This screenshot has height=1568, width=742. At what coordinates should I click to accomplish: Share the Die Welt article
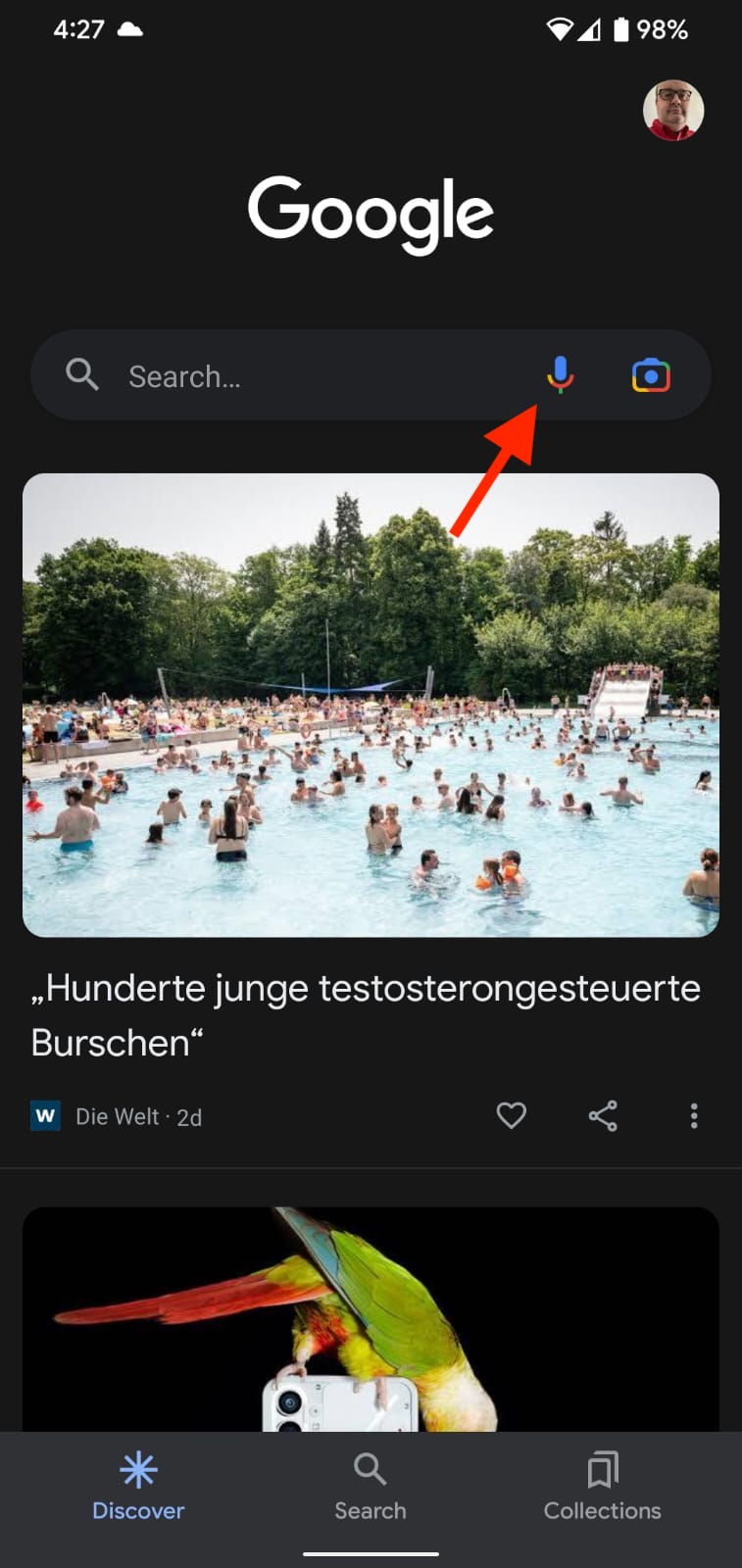(x=603, y=1115)
